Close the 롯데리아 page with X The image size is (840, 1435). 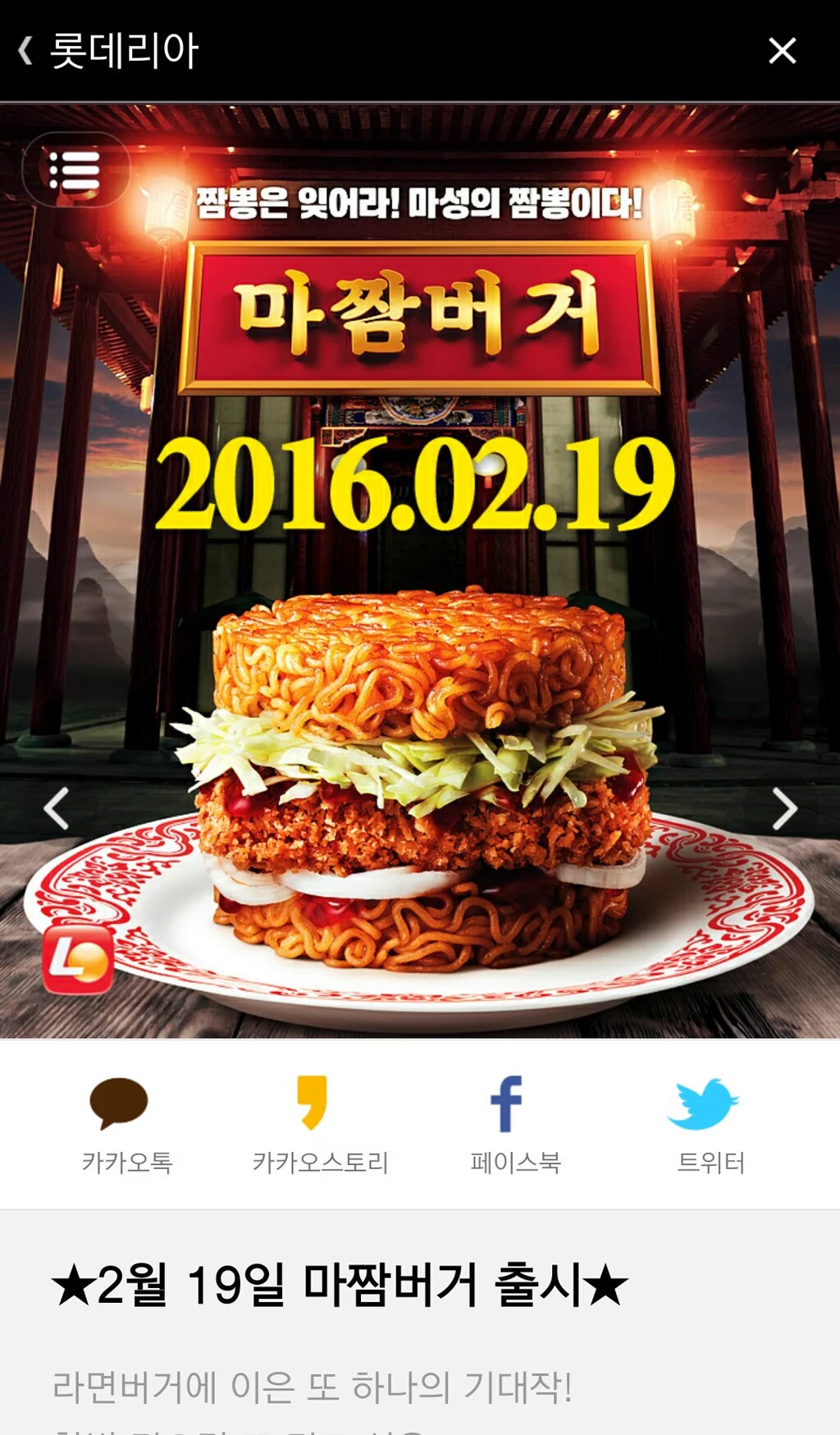(782, 51)
